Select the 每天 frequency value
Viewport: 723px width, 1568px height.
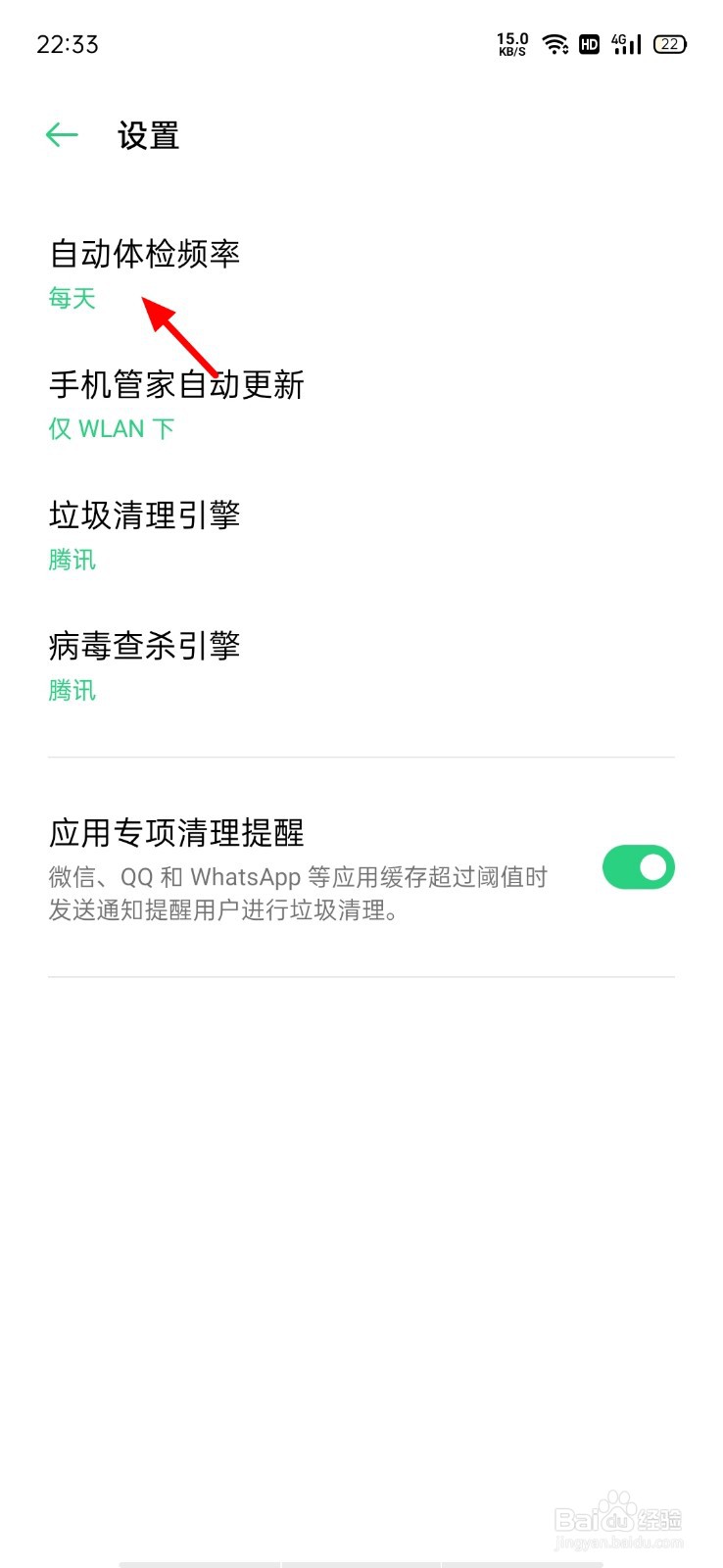[72, 299]
